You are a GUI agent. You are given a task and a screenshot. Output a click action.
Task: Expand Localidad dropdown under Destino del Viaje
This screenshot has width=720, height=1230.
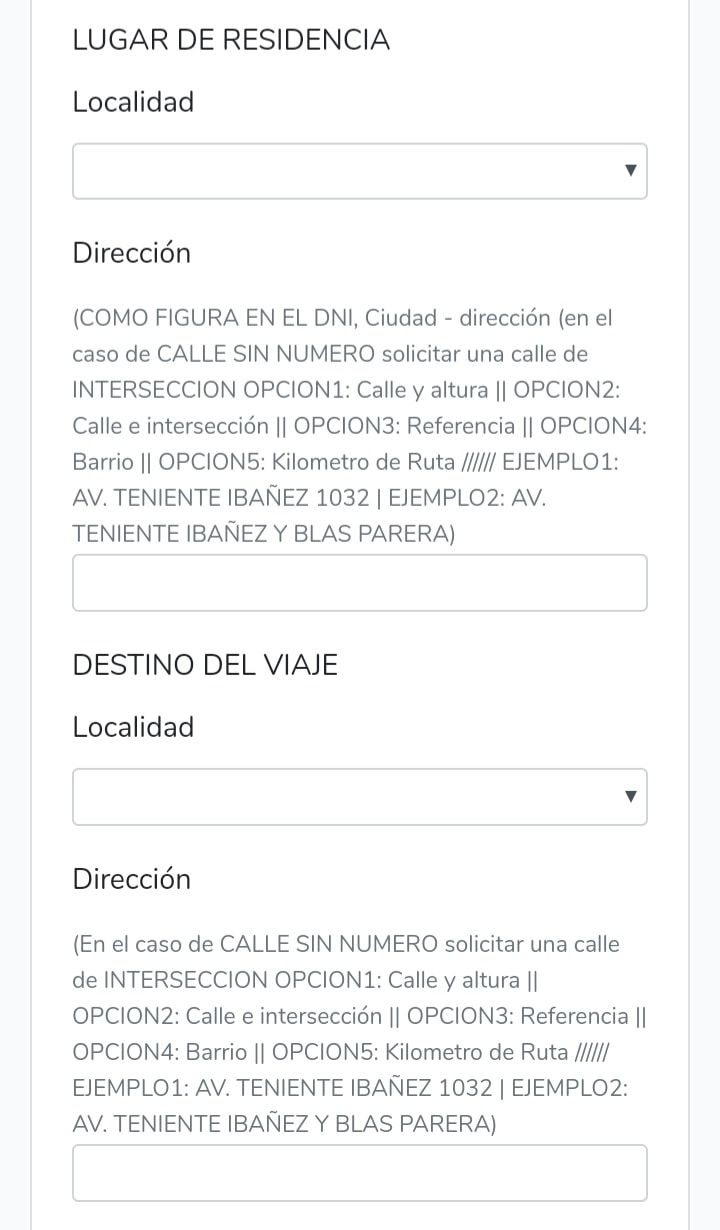tap(359, 797)
